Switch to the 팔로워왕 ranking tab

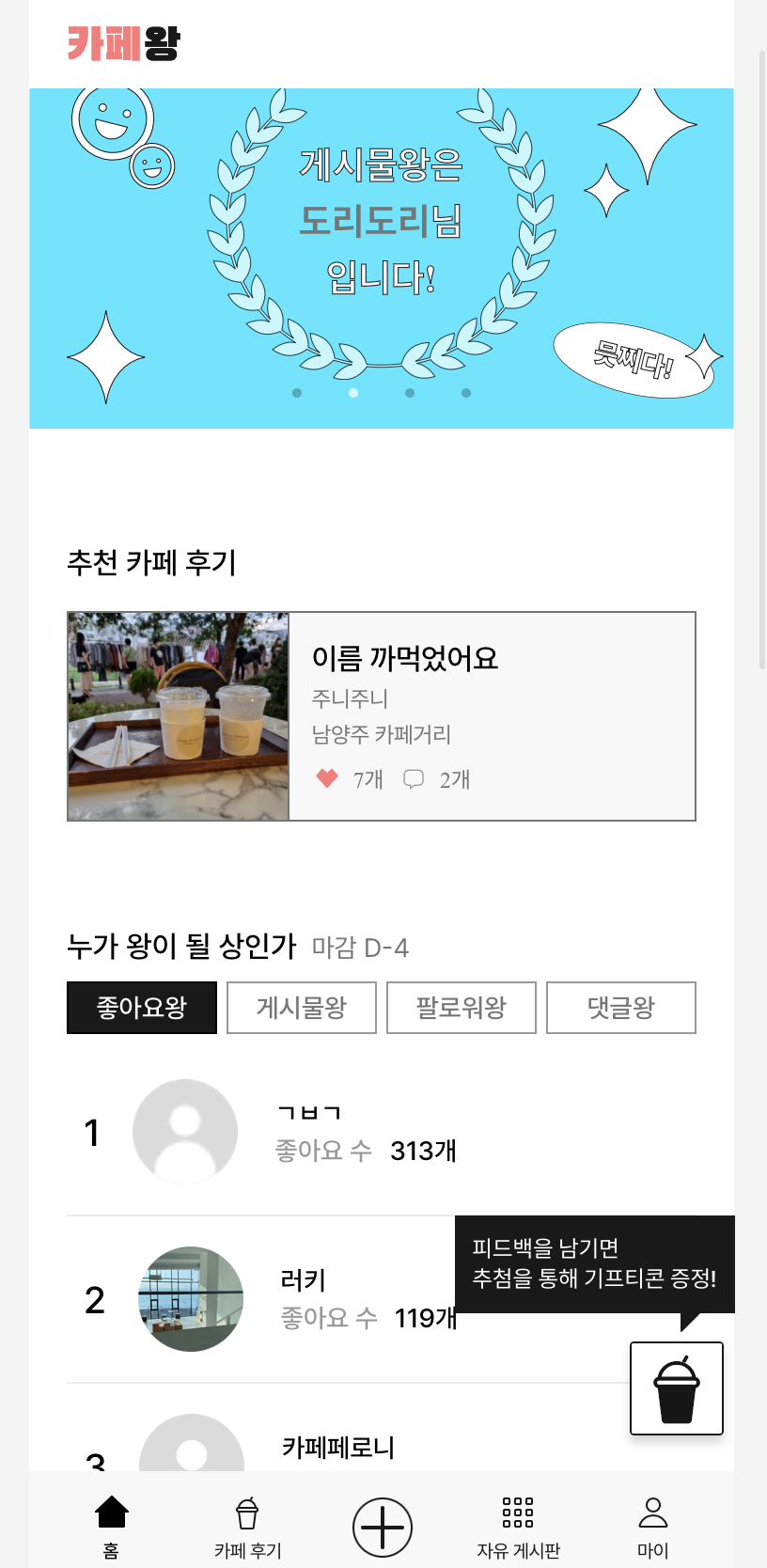pos(462,1008)
